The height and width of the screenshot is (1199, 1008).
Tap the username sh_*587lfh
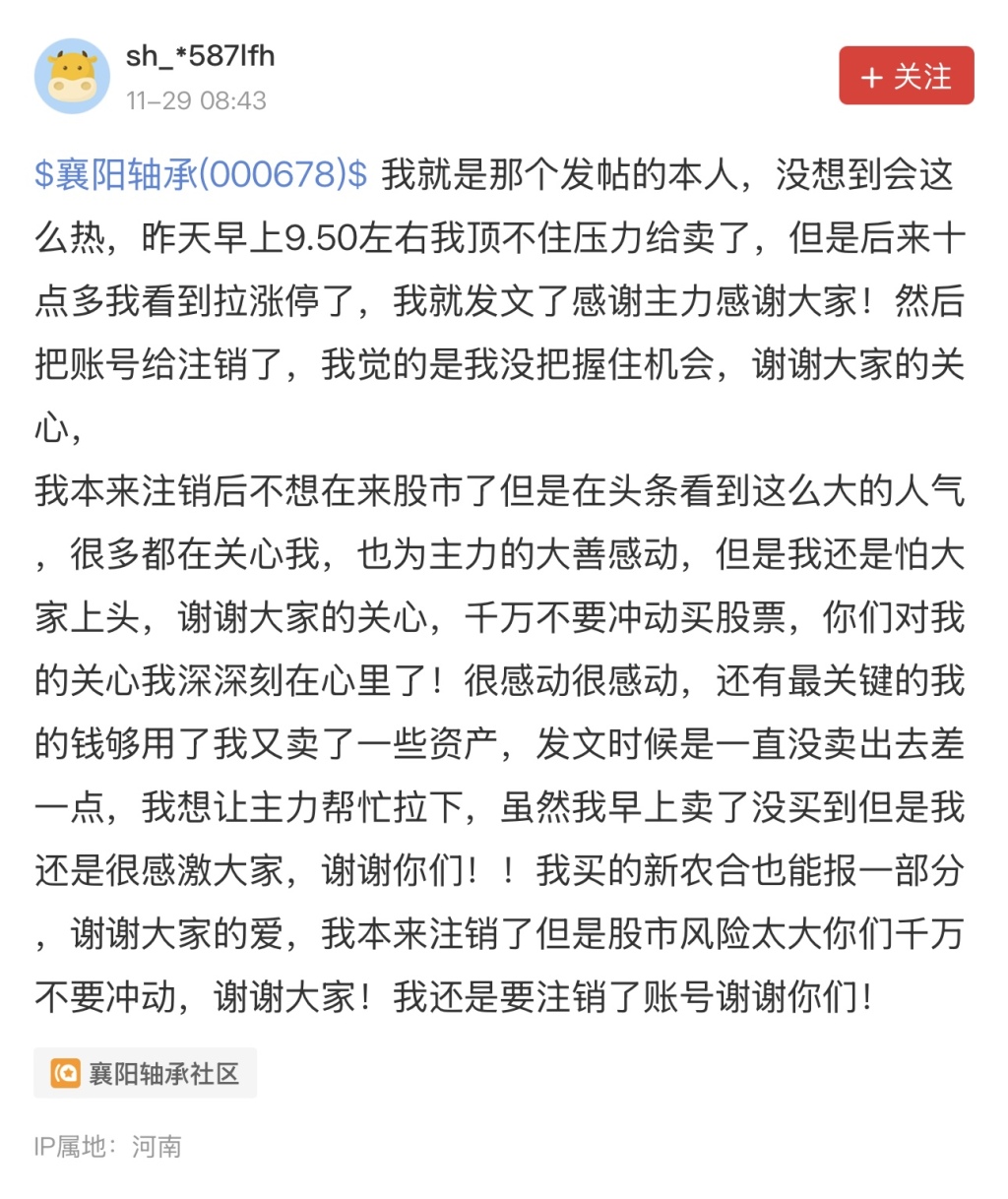tap(200, 56)
